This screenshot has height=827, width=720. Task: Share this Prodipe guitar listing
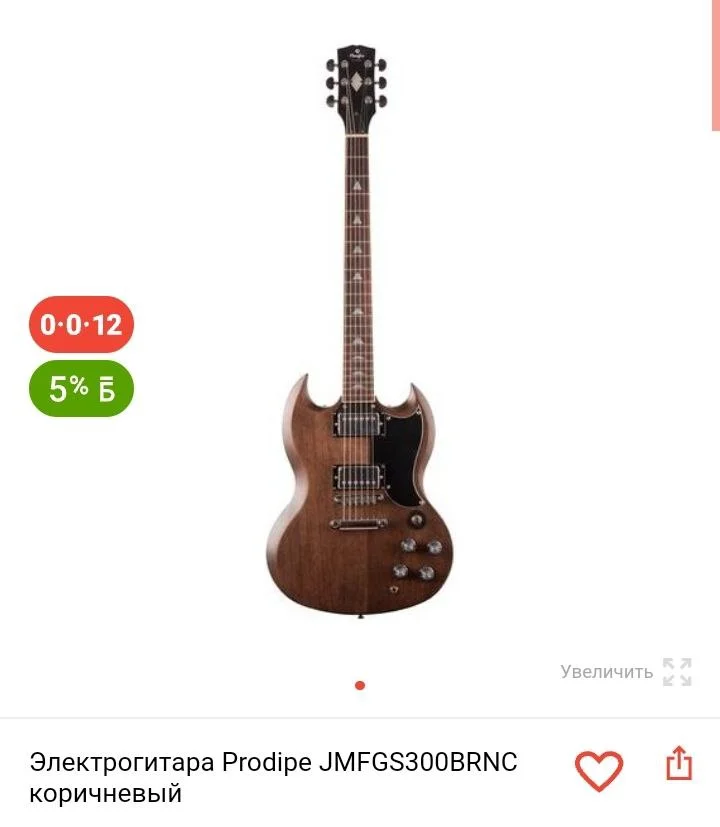click(x=679, y=763)
